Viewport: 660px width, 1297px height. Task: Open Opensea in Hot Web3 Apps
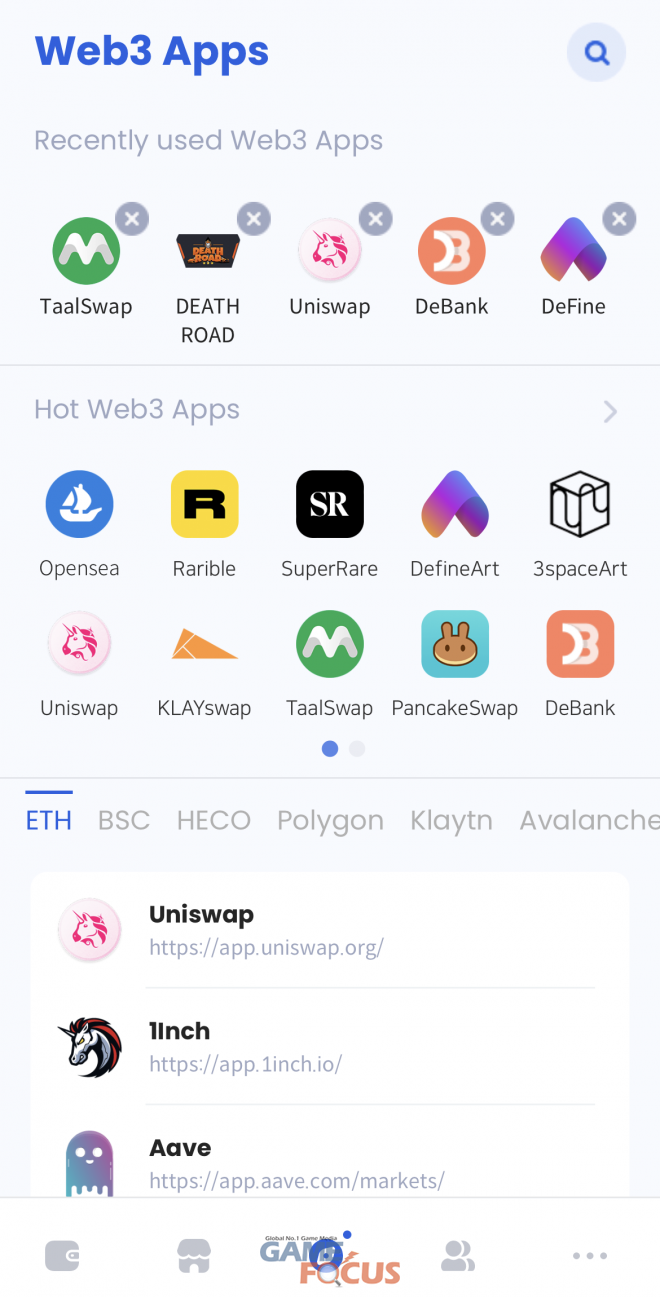pos(79,504)
